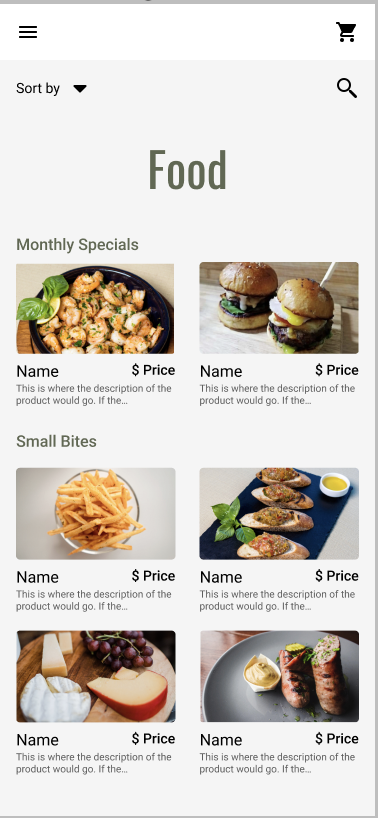Expand the Sort by dropdown
The width and height of the screenshot is (378, 818).
point(52,89)
